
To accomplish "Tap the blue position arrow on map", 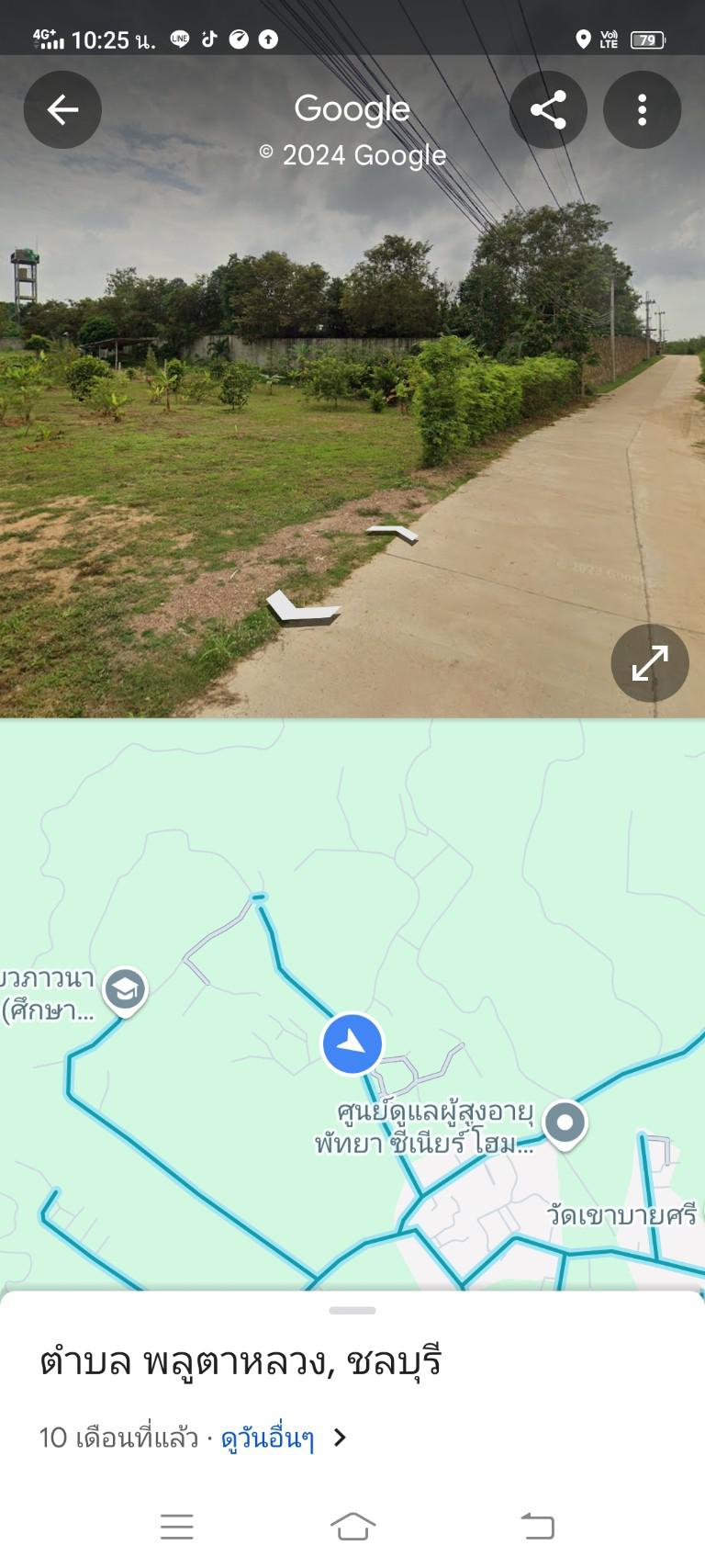I will (x=352, y=1043).
